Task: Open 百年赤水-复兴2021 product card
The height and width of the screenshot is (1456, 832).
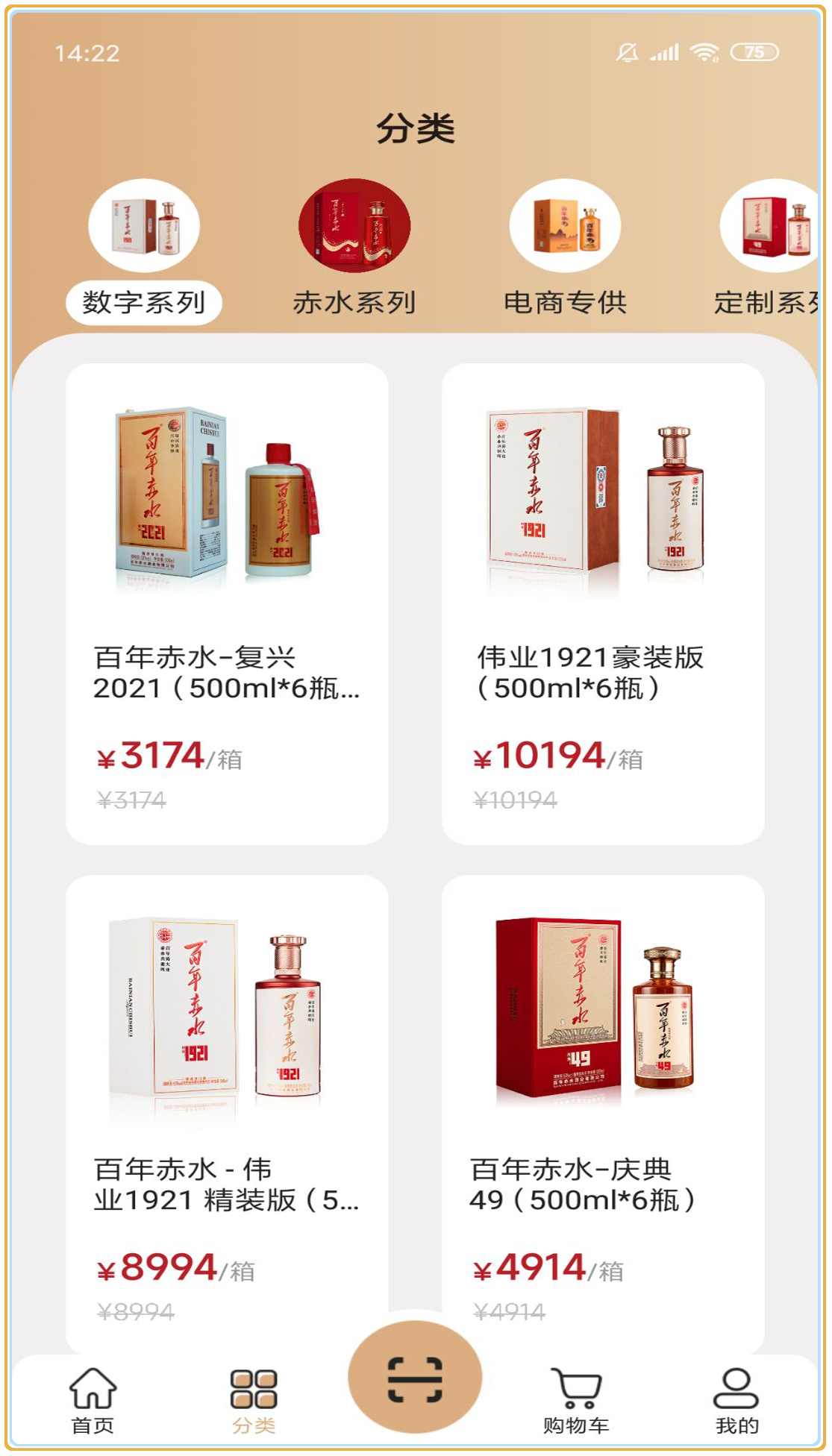Action: pyautogui.click(x=227, y=603)
